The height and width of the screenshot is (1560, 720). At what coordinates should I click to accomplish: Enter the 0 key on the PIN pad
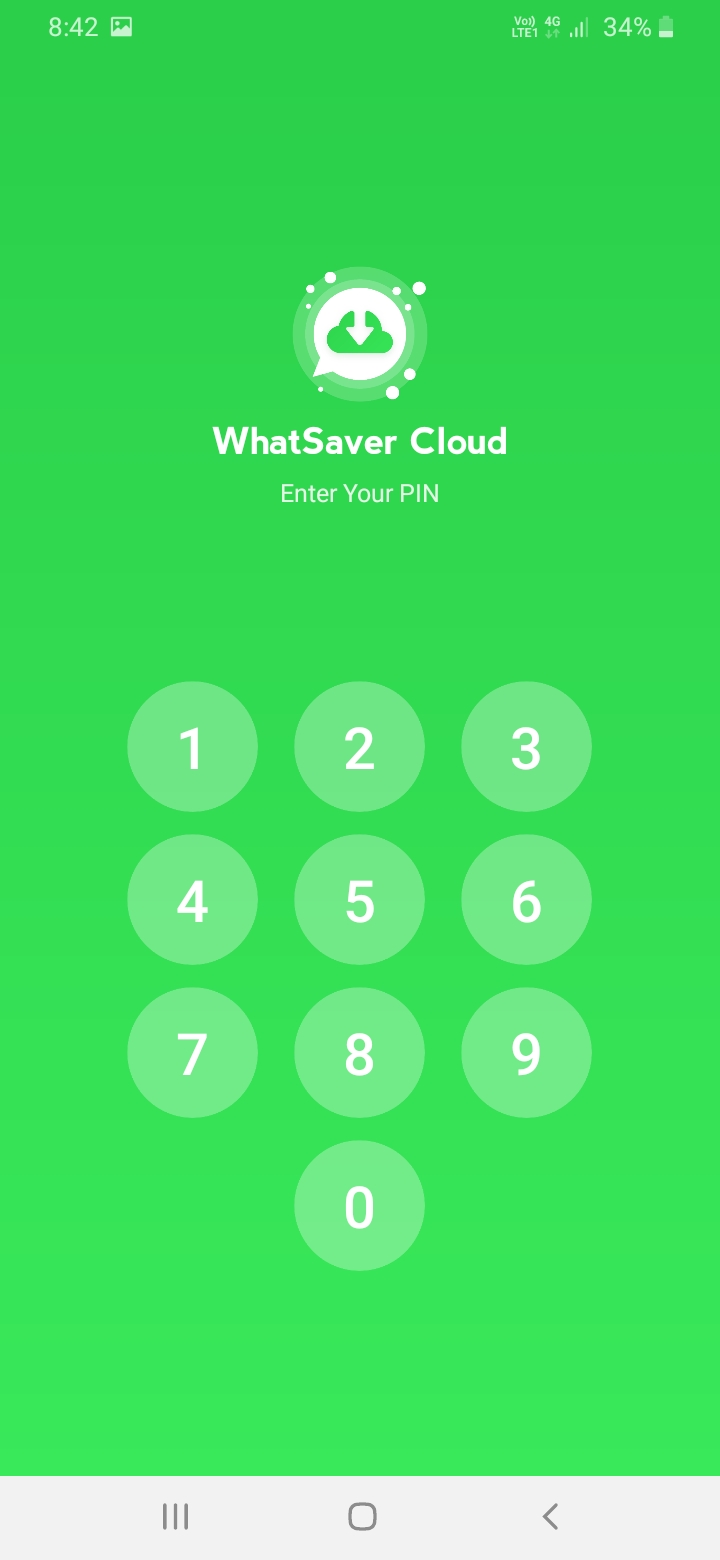pos(359,1206)
